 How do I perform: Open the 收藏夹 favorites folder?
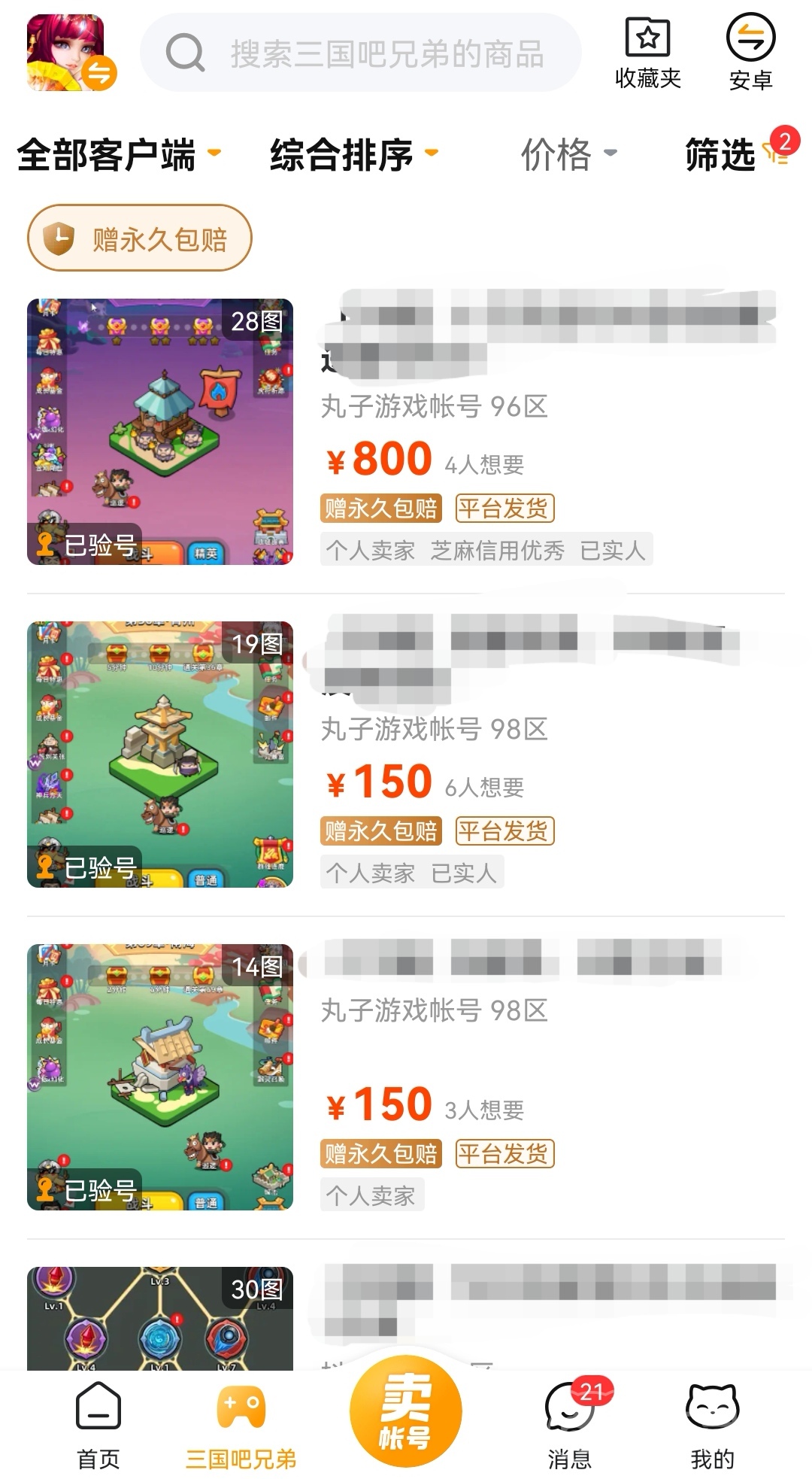coord(647,54)
